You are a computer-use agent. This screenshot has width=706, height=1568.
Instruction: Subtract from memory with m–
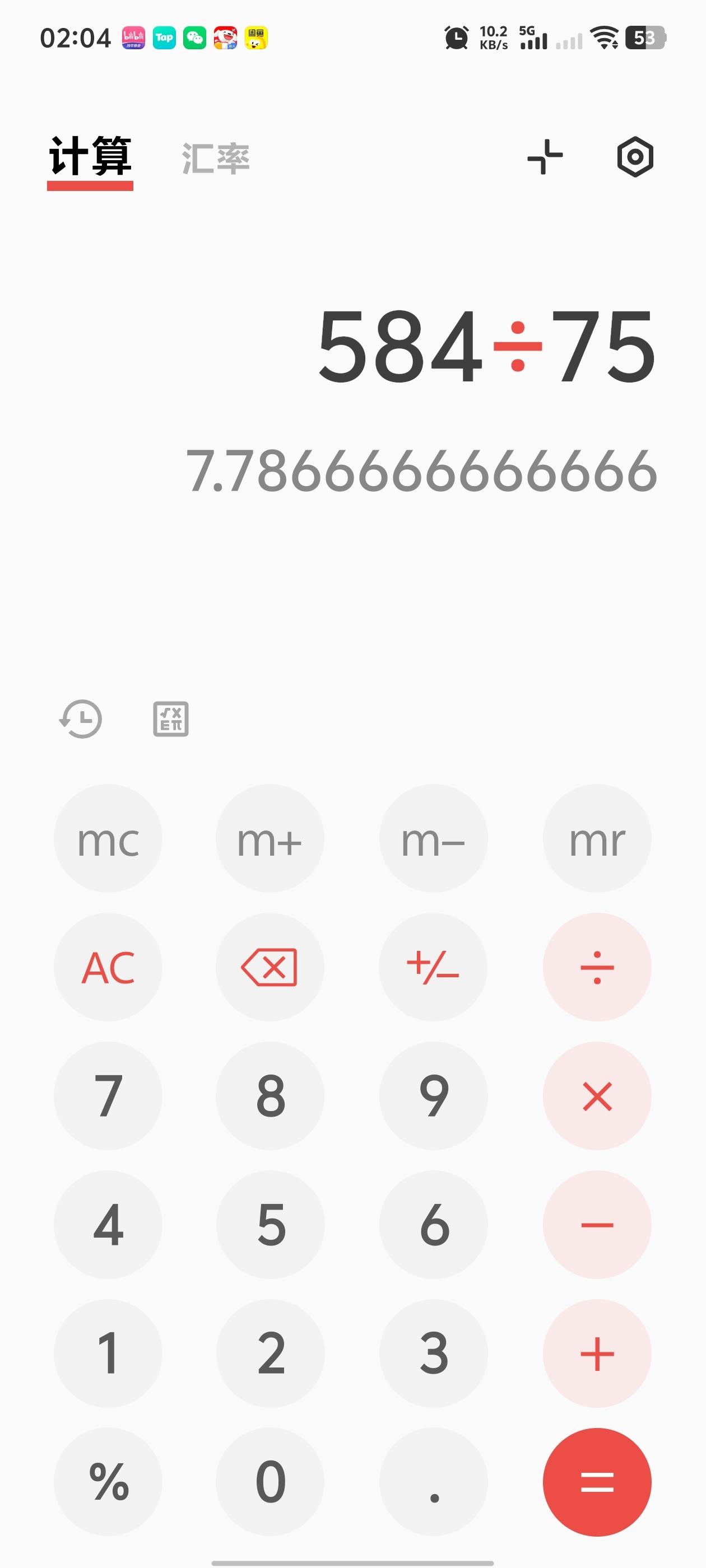point(433,839)
